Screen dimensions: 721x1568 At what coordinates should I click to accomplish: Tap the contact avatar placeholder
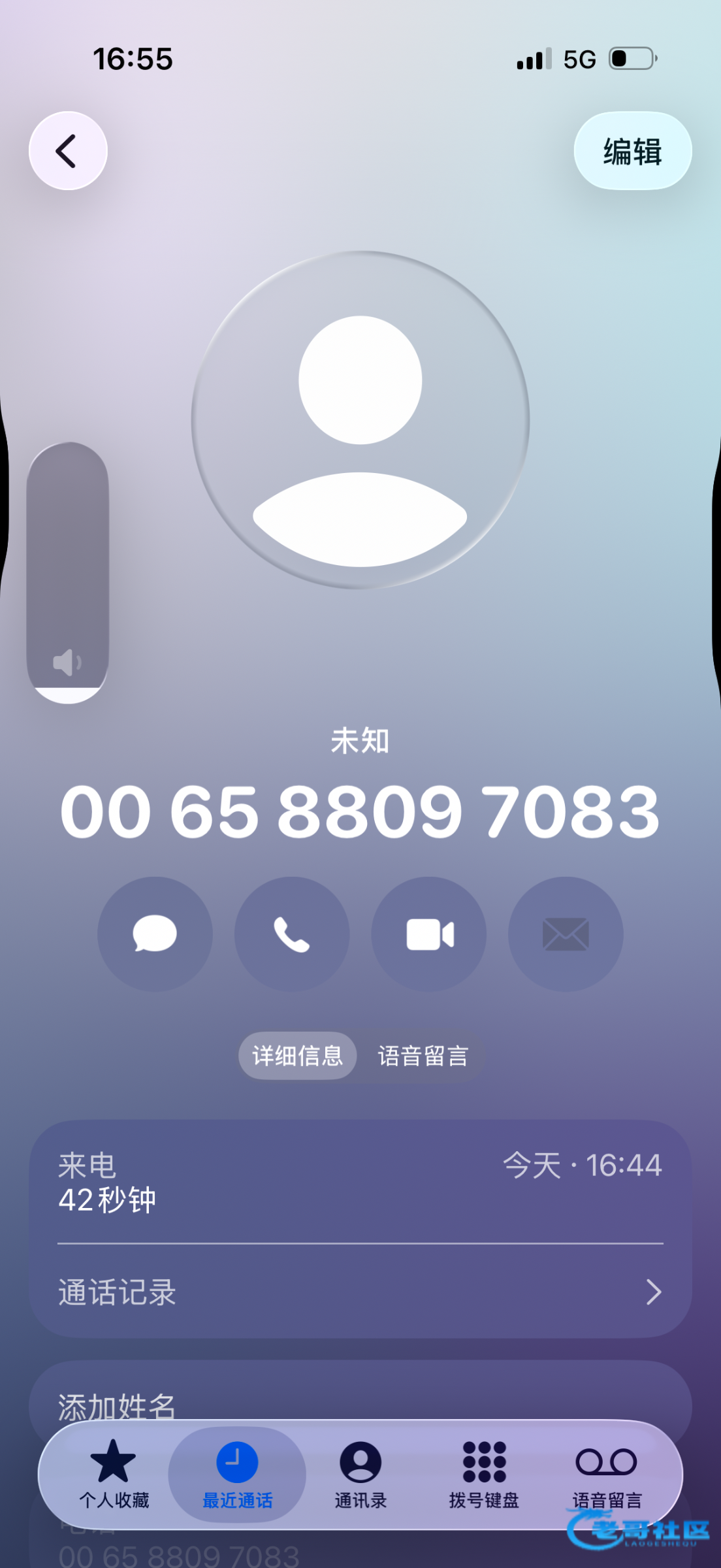click(x=360, y=419)
